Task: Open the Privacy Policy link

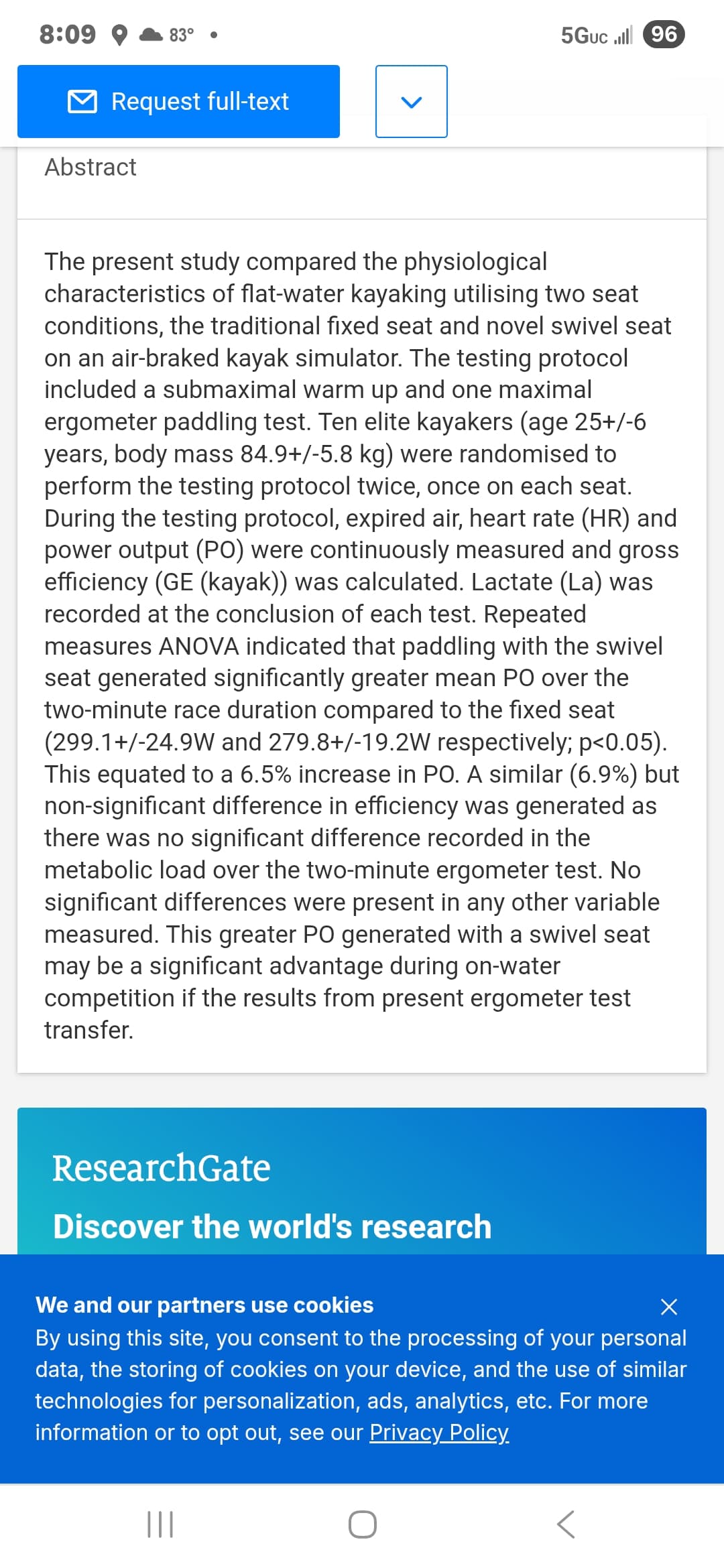Action: 439,1432
